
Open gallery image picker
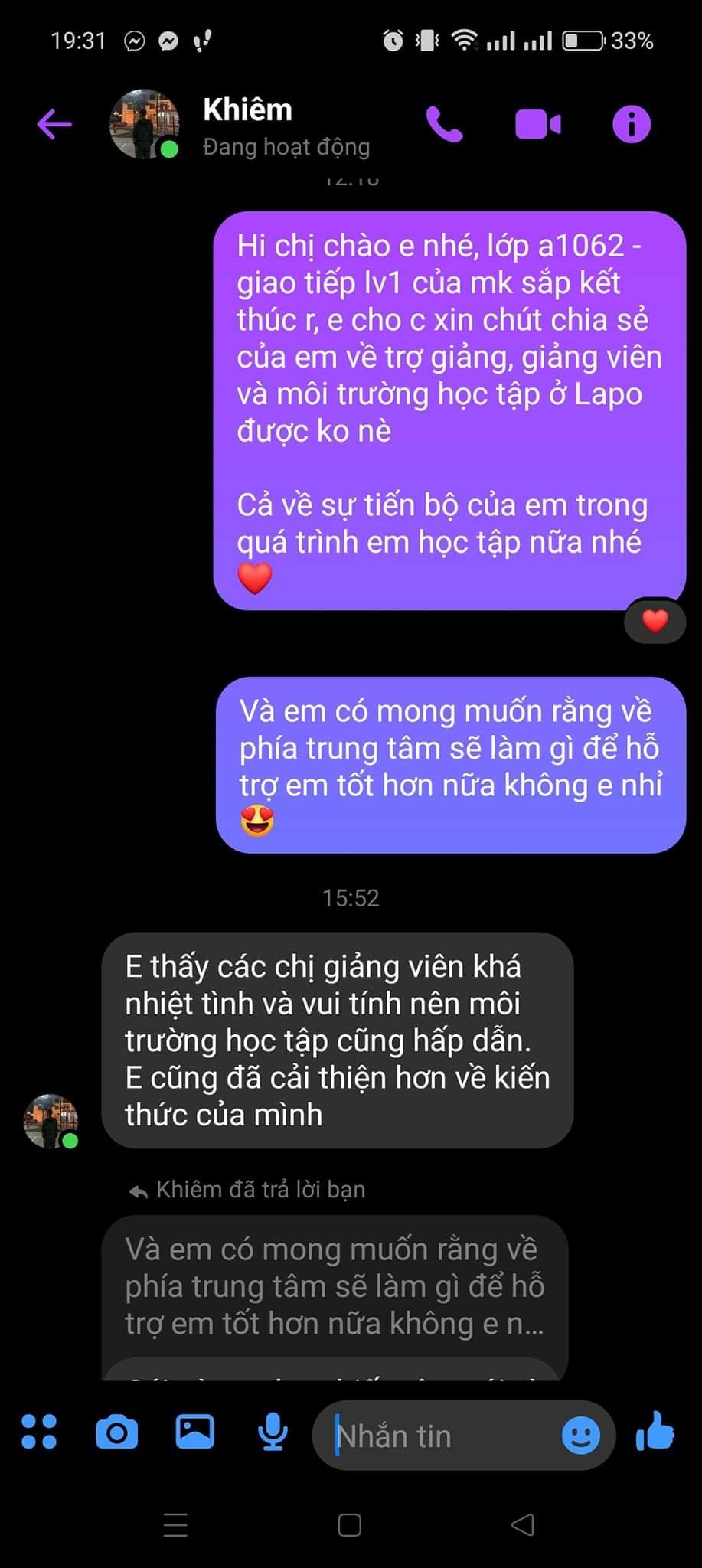coord(195,1432)
